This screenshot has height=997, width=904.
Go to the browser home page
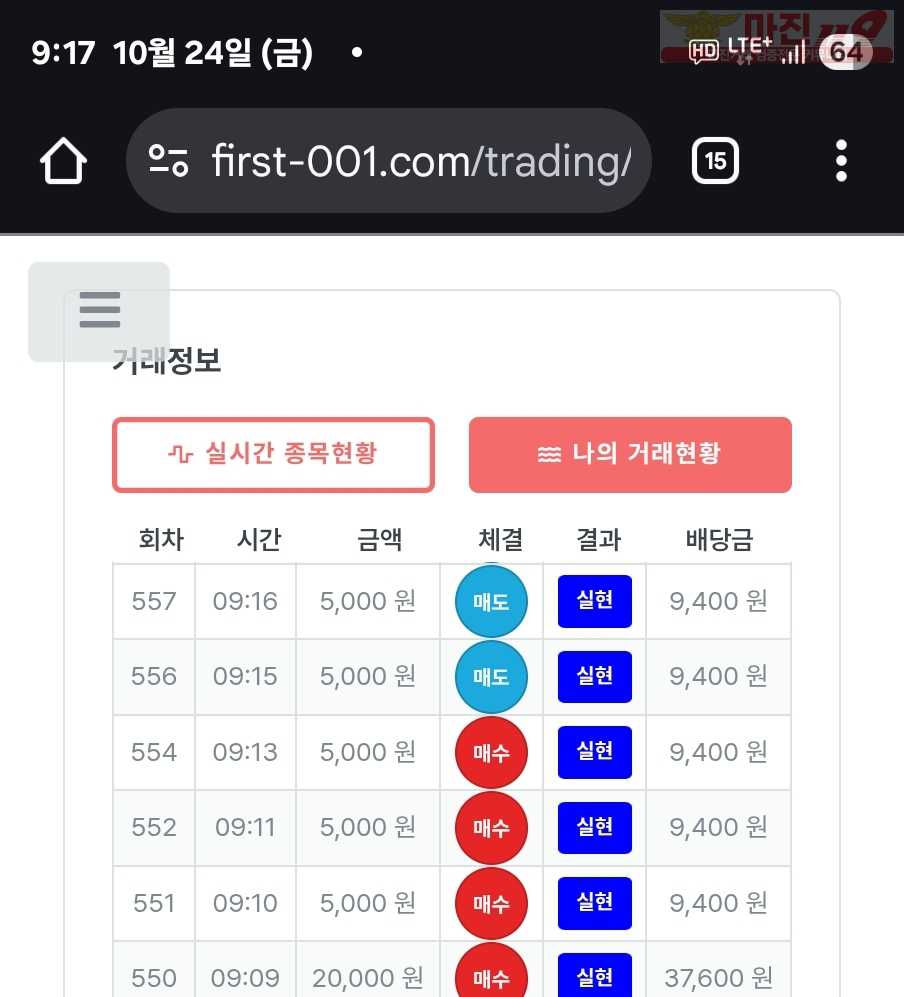(63, 162)
